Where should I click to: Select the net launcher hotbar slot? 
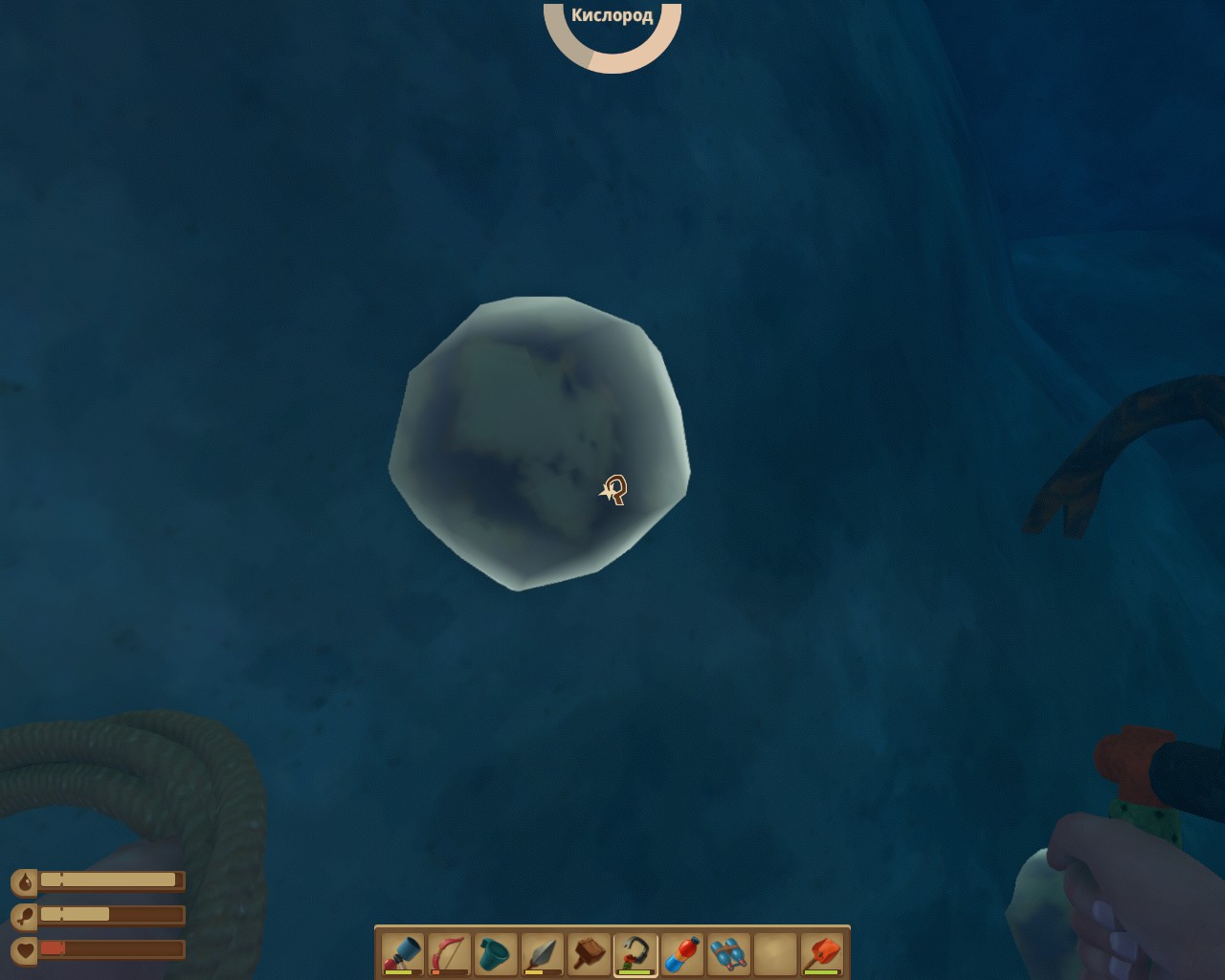[402, 954]
